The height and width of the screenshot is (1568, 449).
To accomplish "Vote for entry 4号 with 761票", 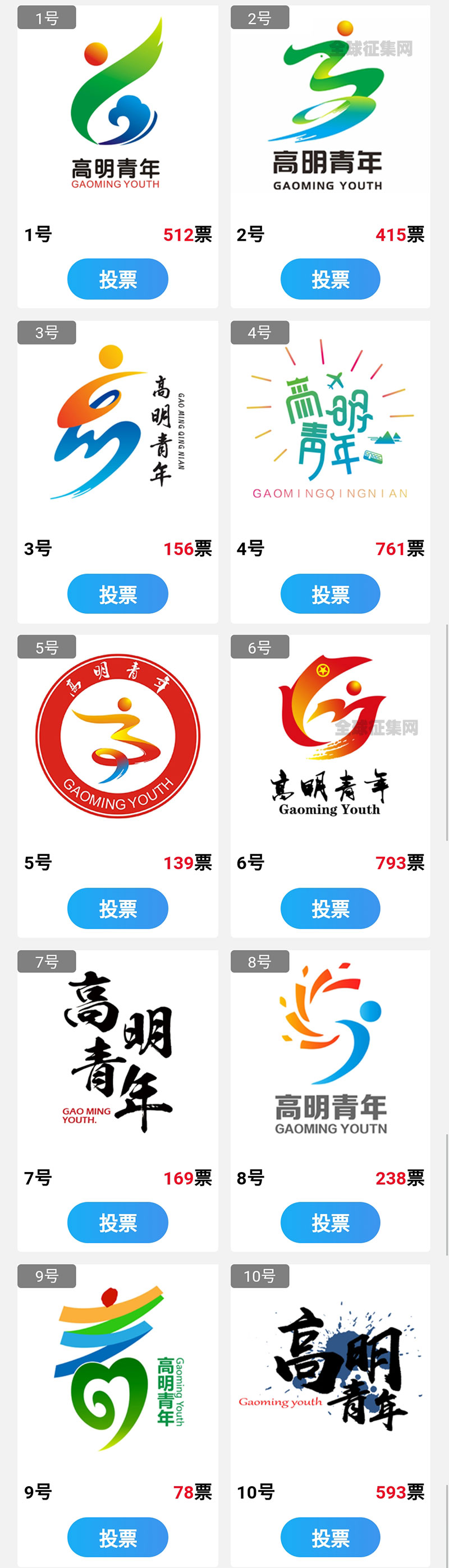I will point(330,594).
